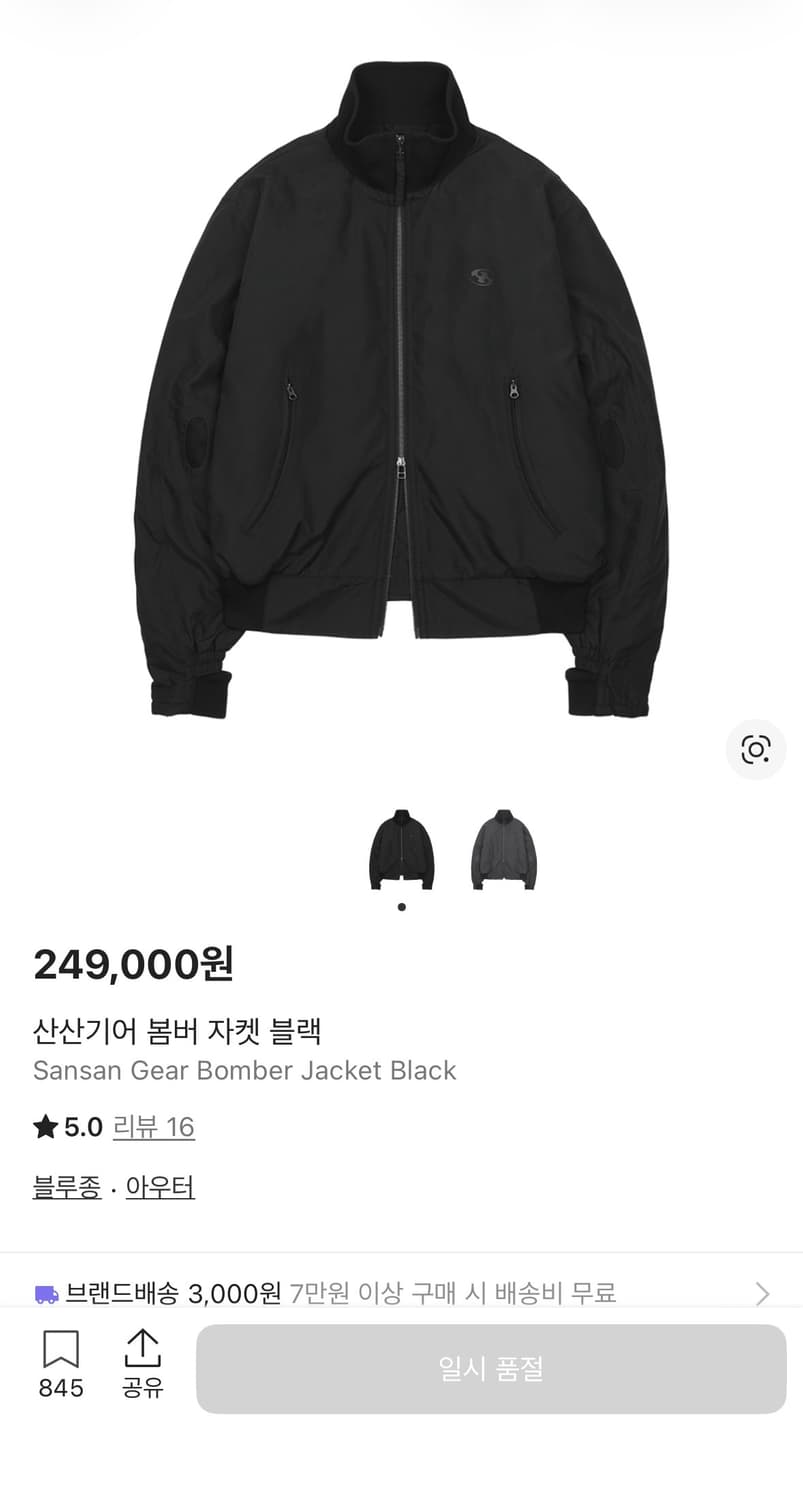Click the delivery truck icon

click(x=44, y=1293)
